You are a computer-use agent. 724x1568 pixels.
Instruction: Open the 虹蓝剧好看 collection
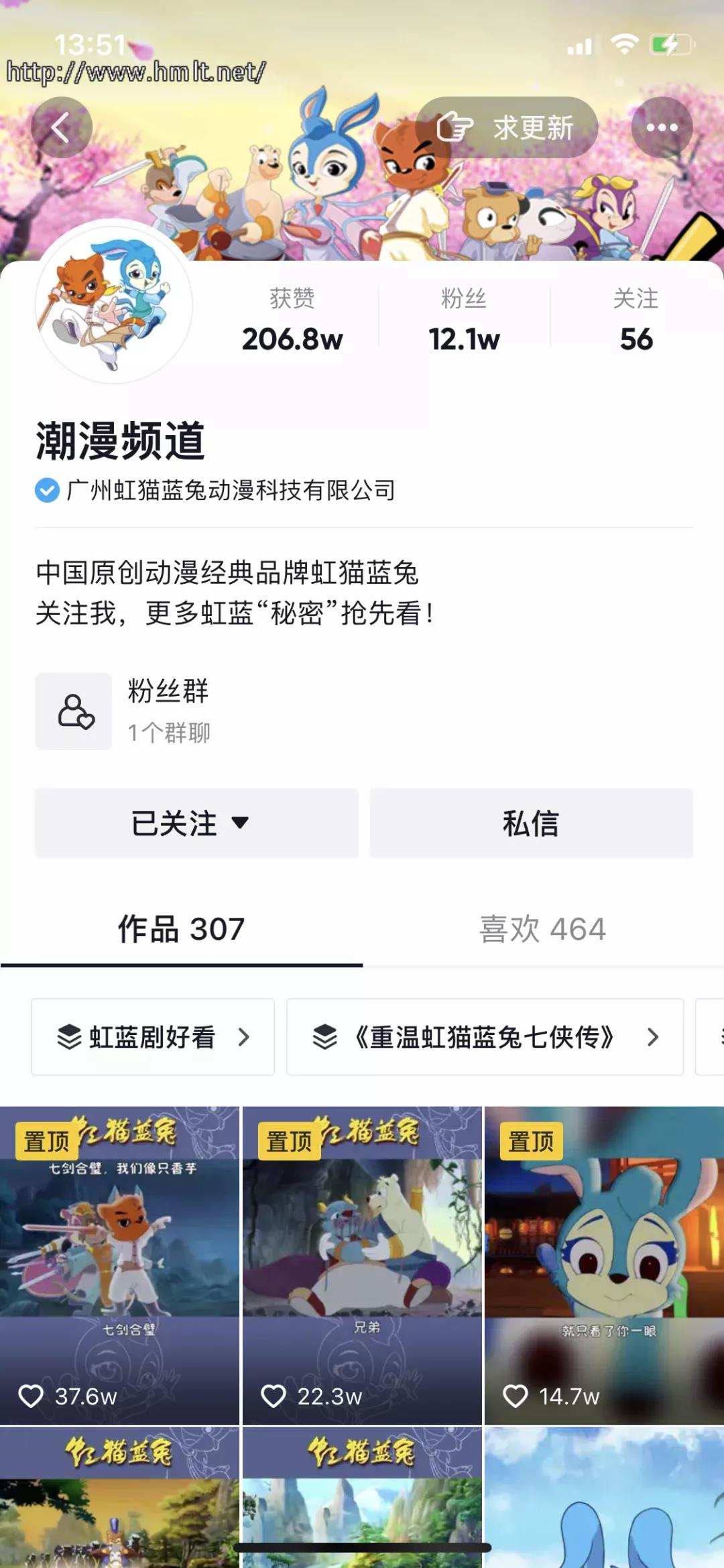[153, 1037]
